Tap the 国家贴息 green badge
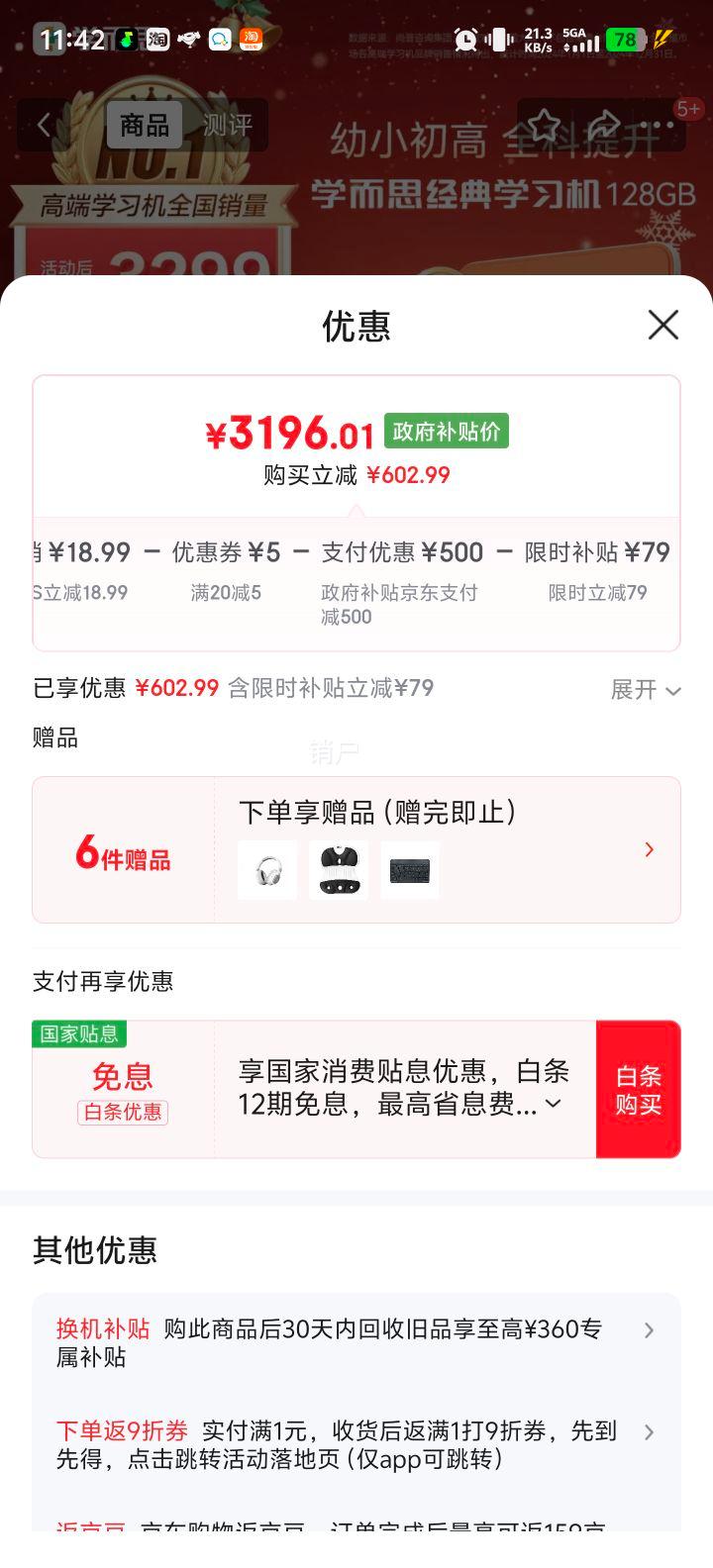713x1568 pixels. tap(79, 1034)
